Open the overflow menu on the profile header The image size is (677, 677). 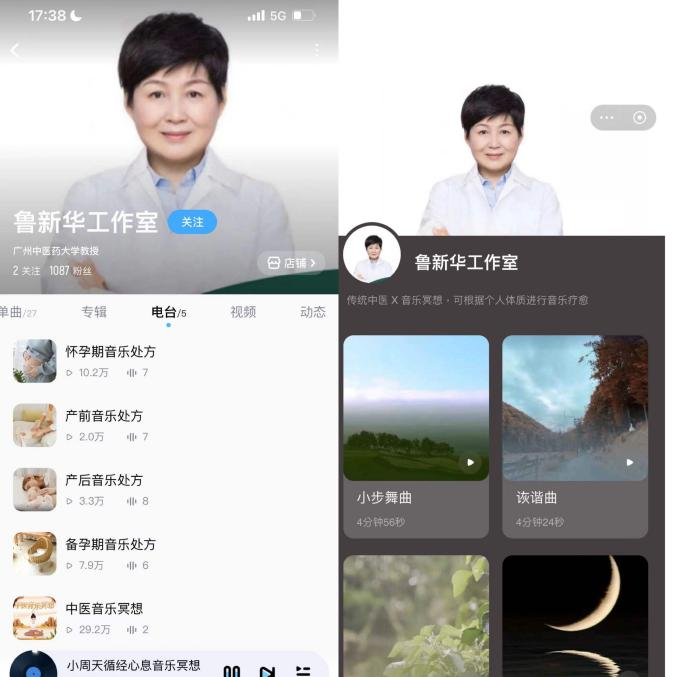pyautogui.click(x=317, y=49)
